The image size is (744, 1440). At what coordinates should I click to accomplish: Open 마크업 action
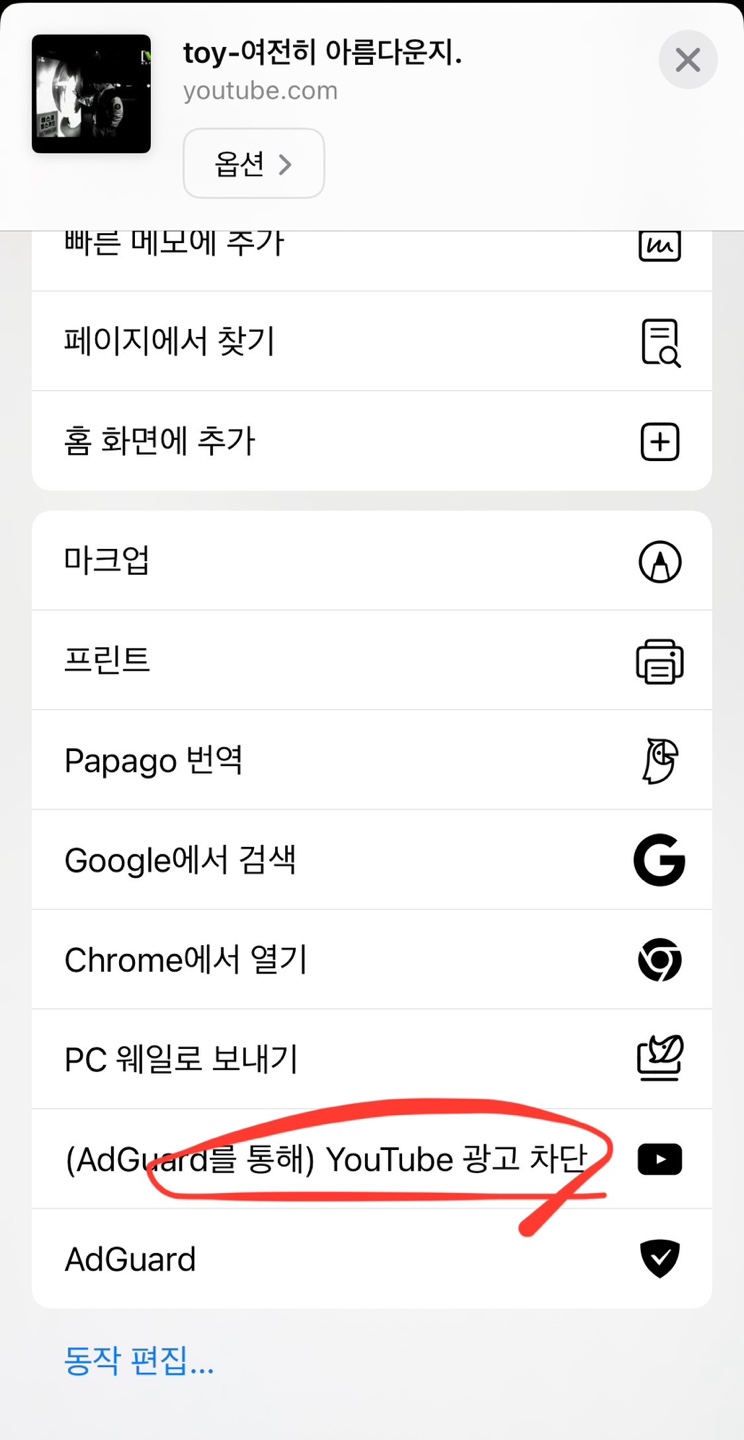pos(371,561)
